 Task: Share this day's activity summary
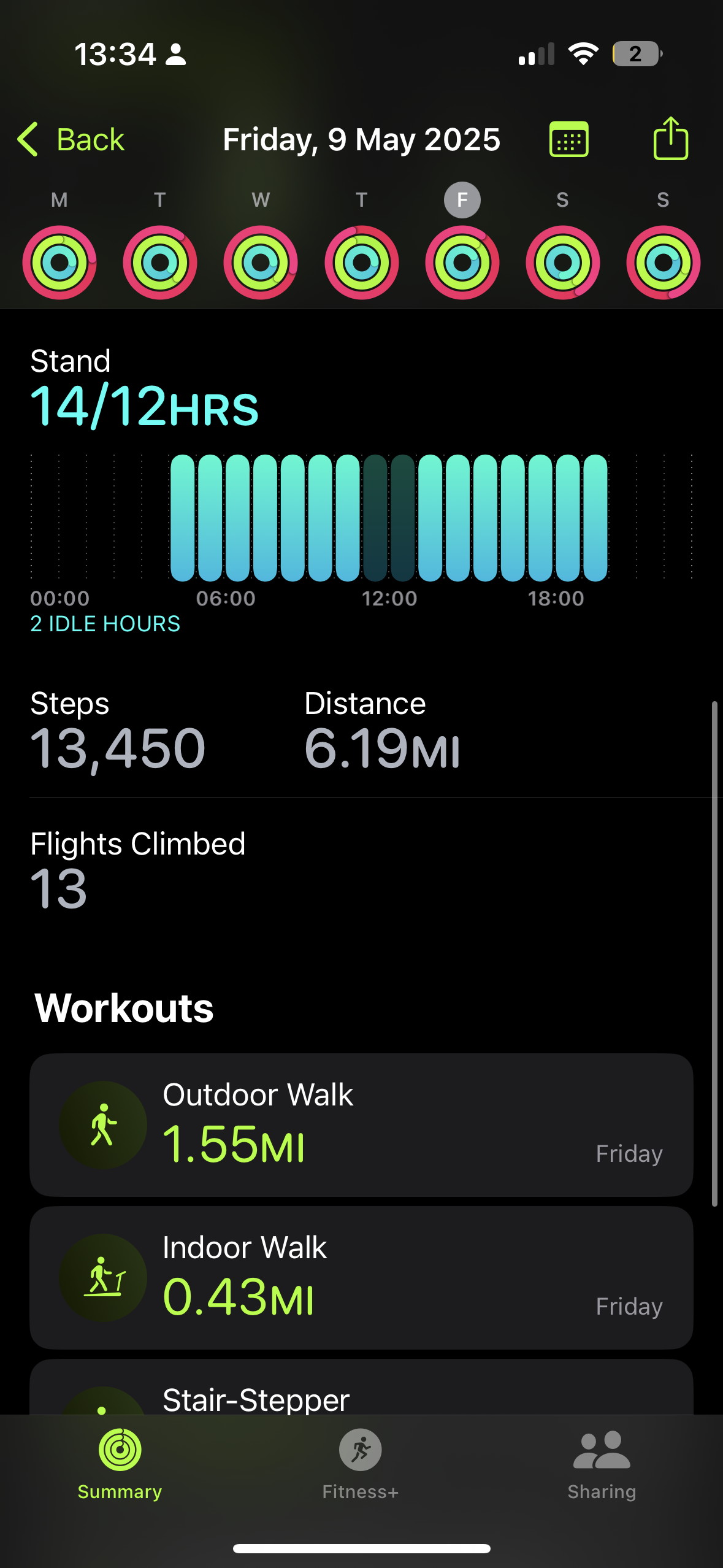670,139
